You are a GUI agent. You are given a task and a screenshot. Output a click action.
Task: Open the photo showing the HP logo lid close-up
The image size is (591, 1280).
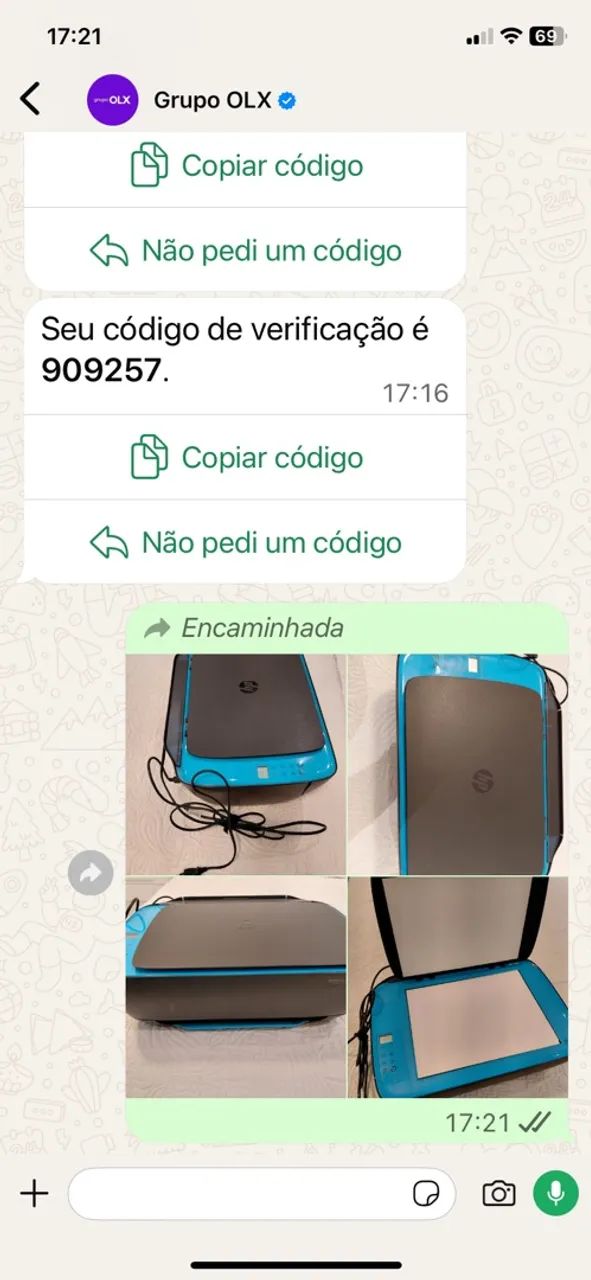[x=458, y=764]
